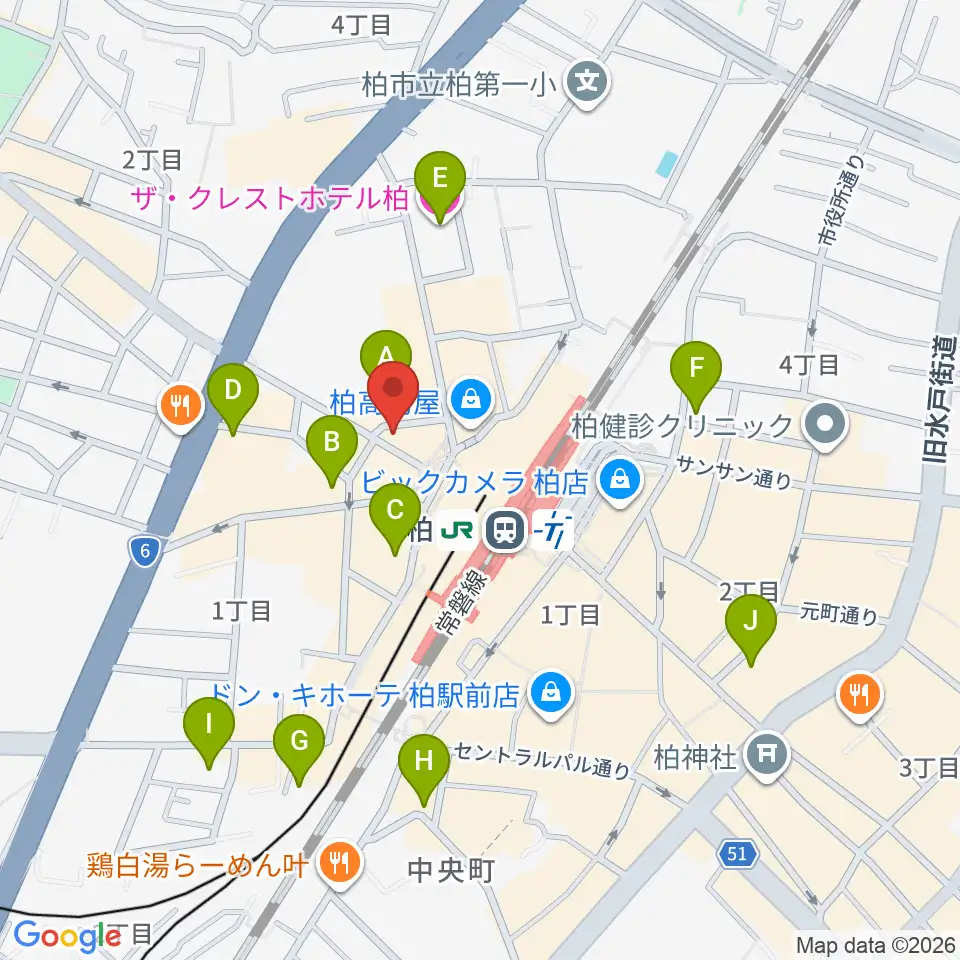Open the 柏市立柏第一小 school pin
The width and height of the screenshot is (960, 960).
(587, 82)
